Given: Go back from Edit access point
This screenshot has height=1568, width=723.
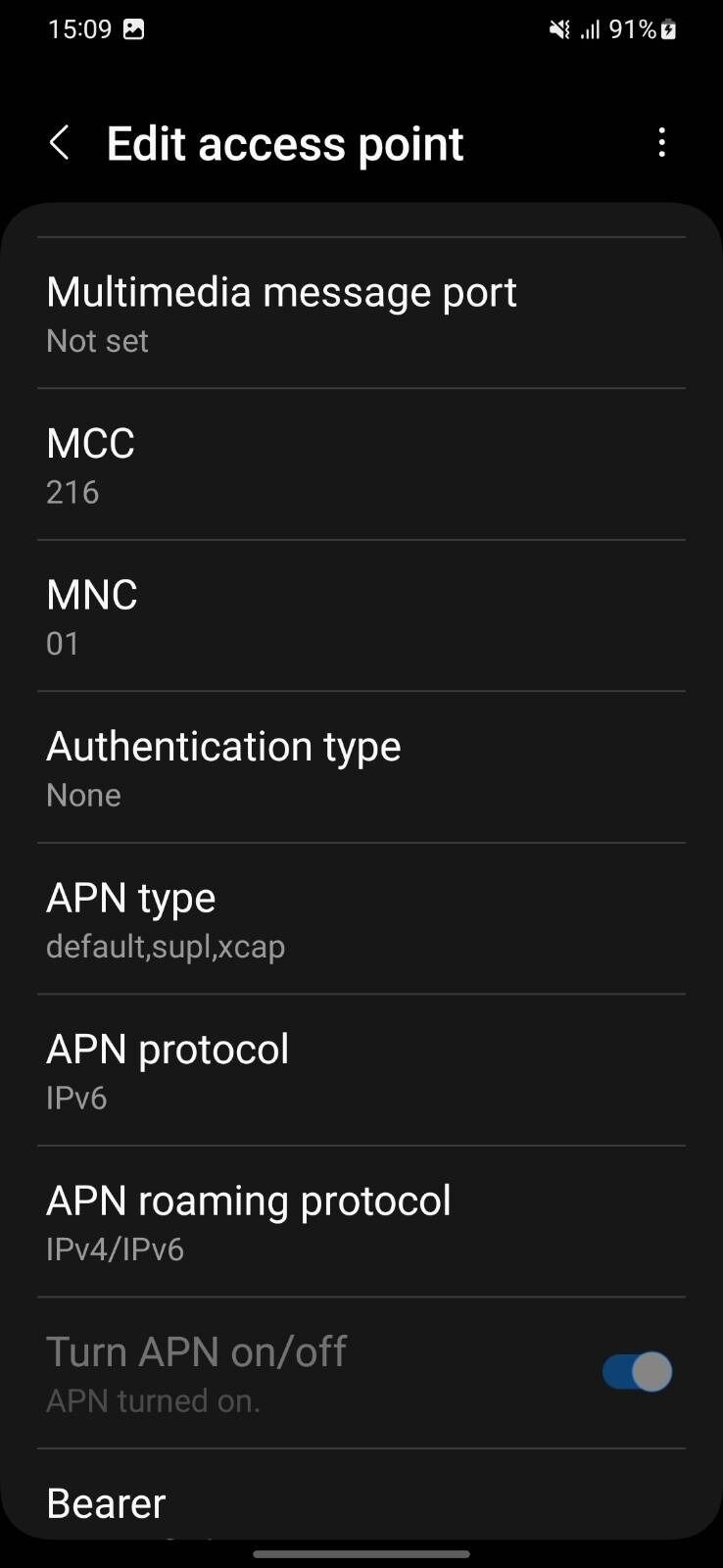Looking at the screenshot, I should coord(60,143).
